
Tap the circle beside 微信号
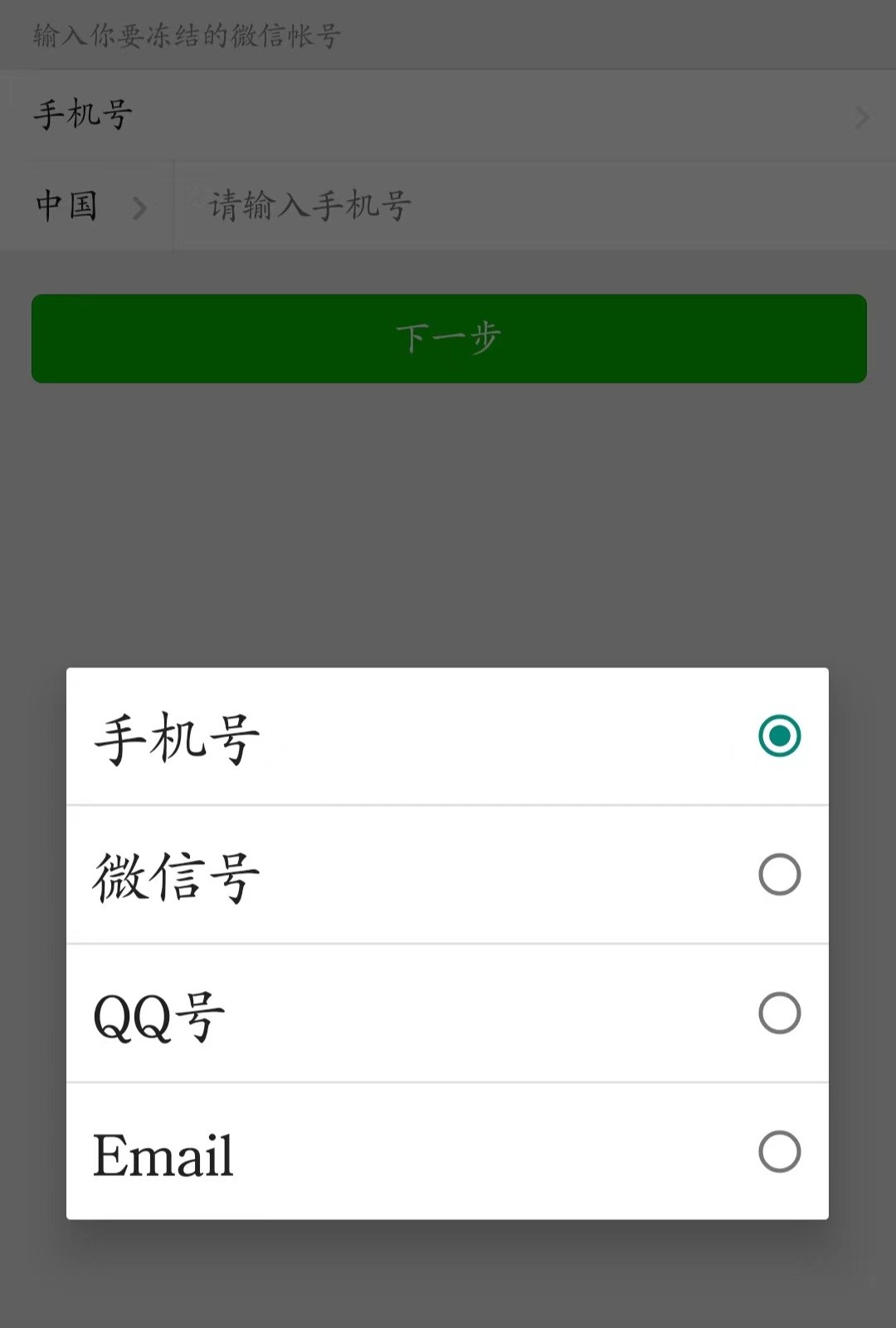[778, 875]
